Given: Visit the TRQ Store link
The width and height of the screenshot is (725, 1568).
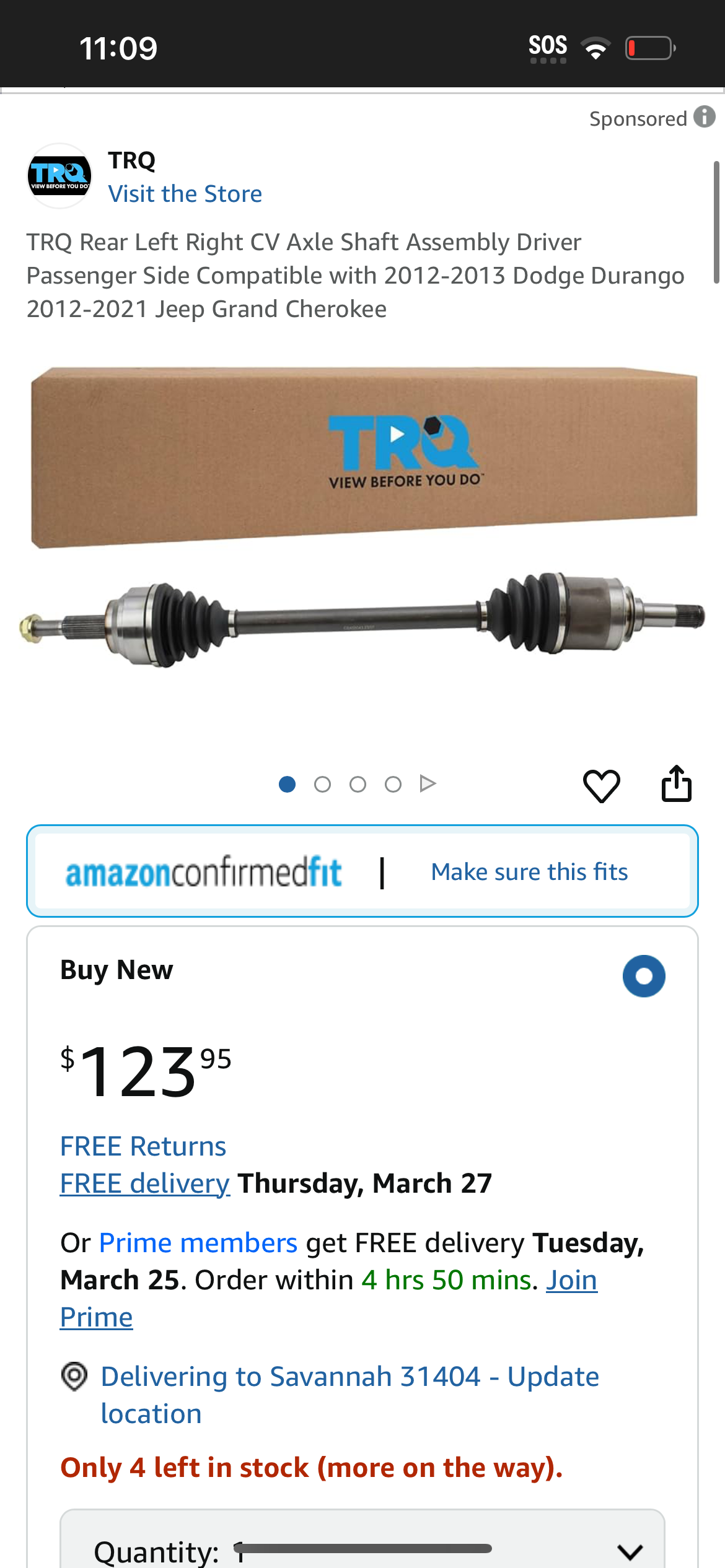Looking at the screenshot, I should coord(185,194).
